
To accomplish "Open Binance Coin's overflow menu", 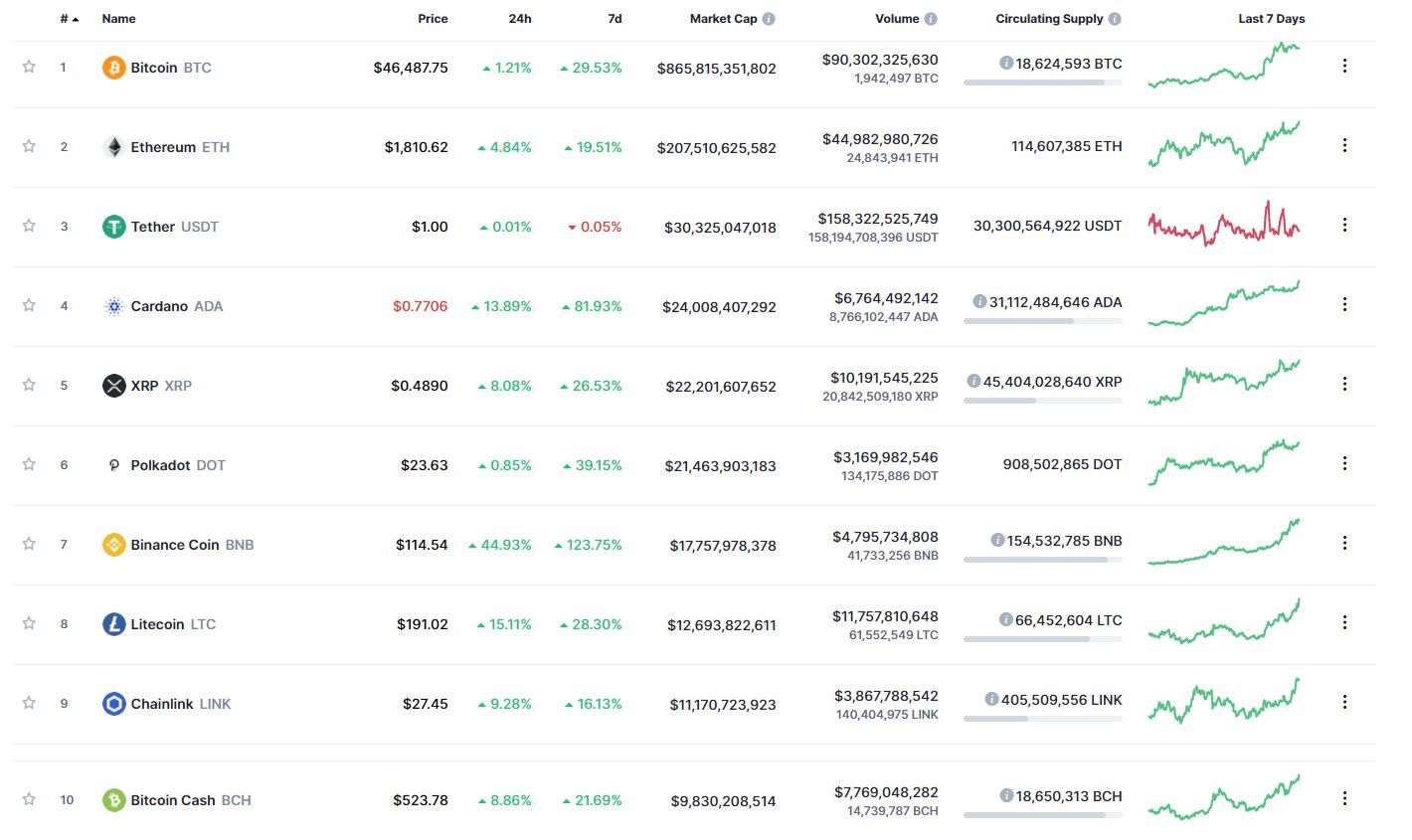I will pyautogui.click(x=1344, y=544).
